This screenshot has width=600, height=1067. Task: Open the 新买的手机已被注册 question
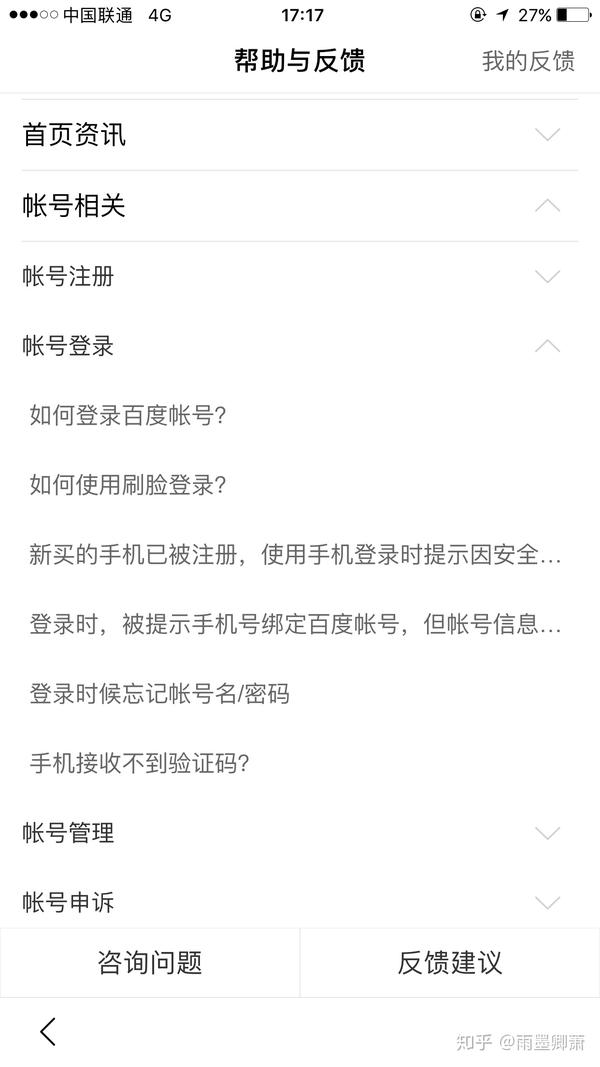coord(295,555)
